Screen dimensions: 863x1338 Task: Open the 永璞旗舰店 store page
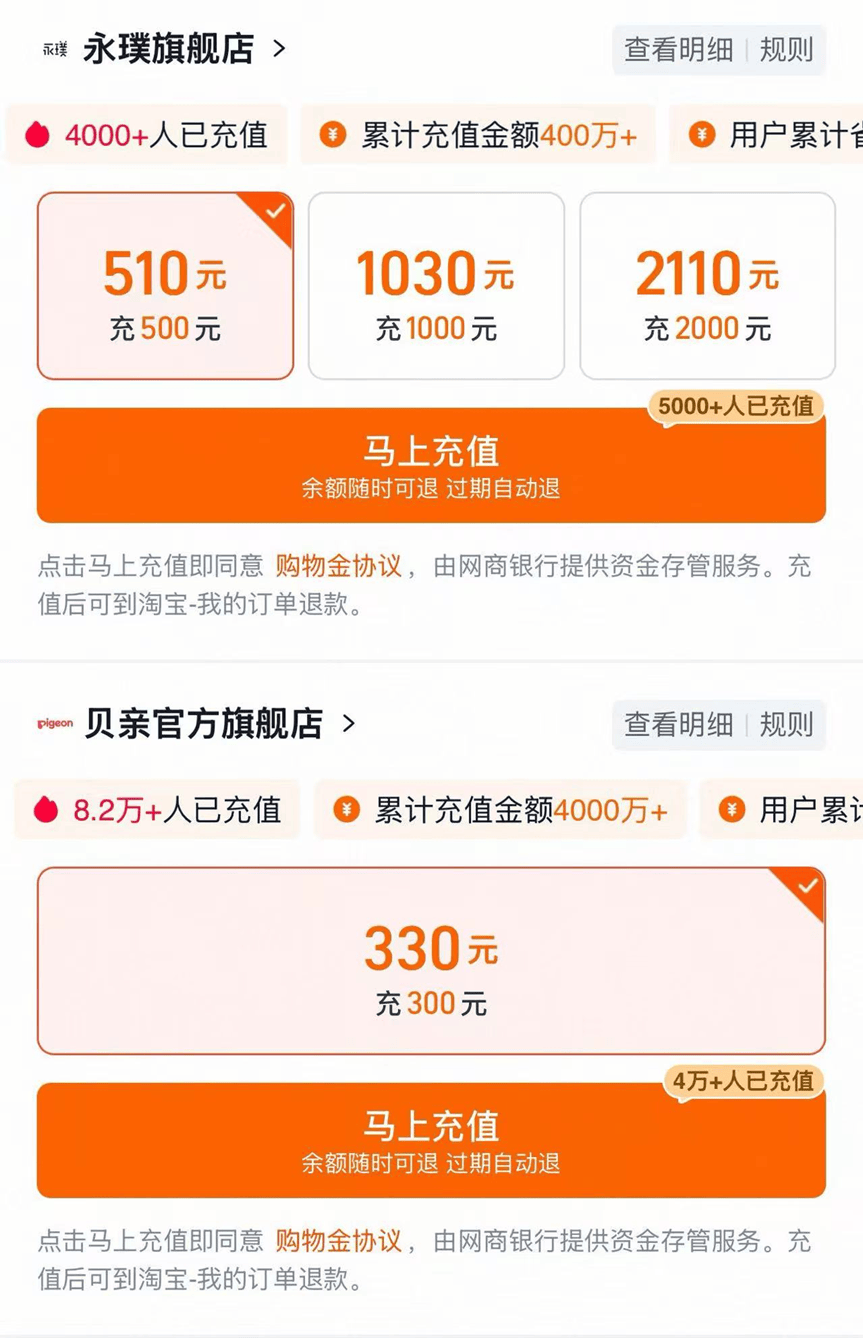(x=168, y=49)
